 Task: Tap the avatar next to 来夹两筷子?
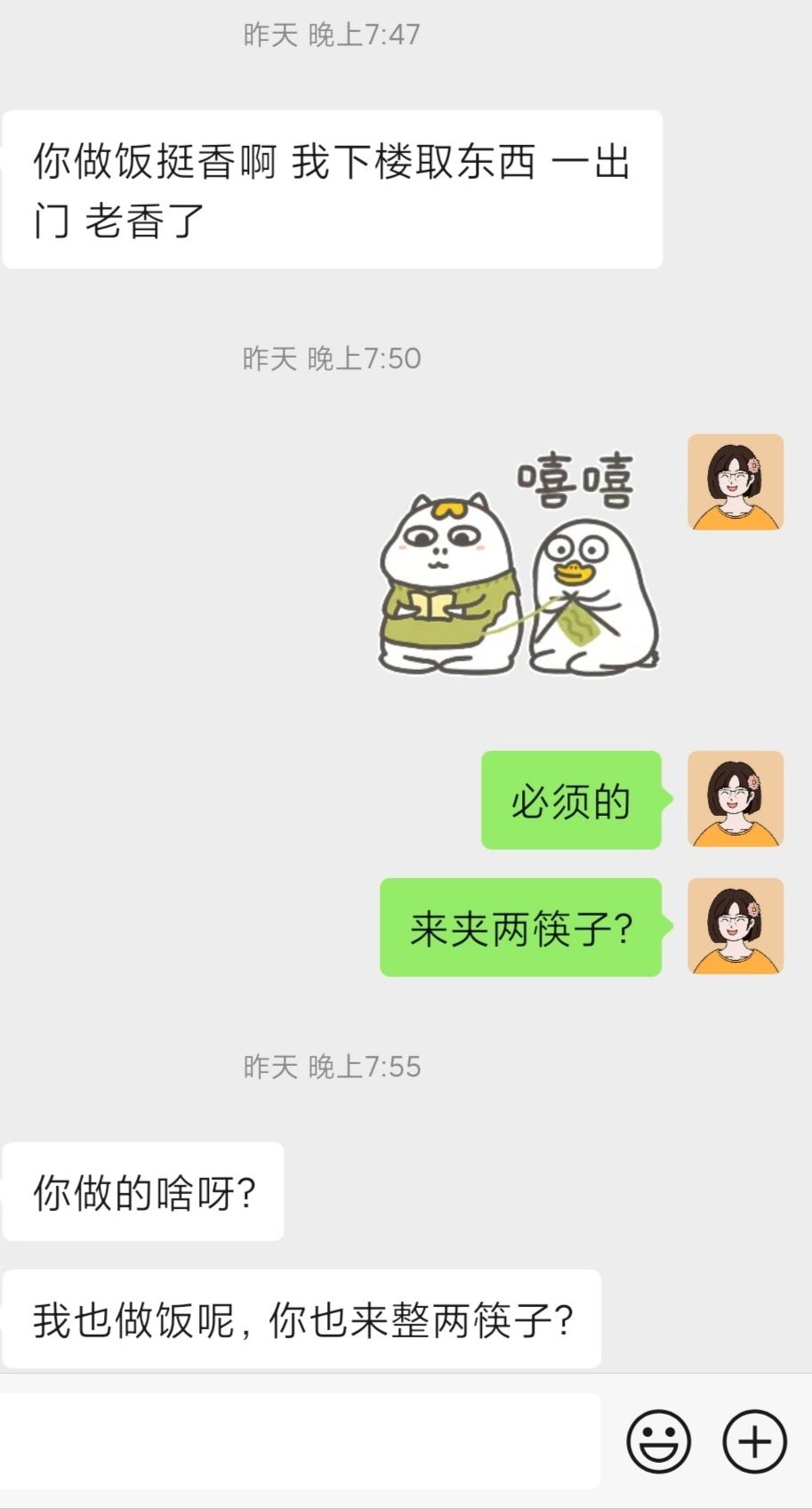(x=736, y=926)
